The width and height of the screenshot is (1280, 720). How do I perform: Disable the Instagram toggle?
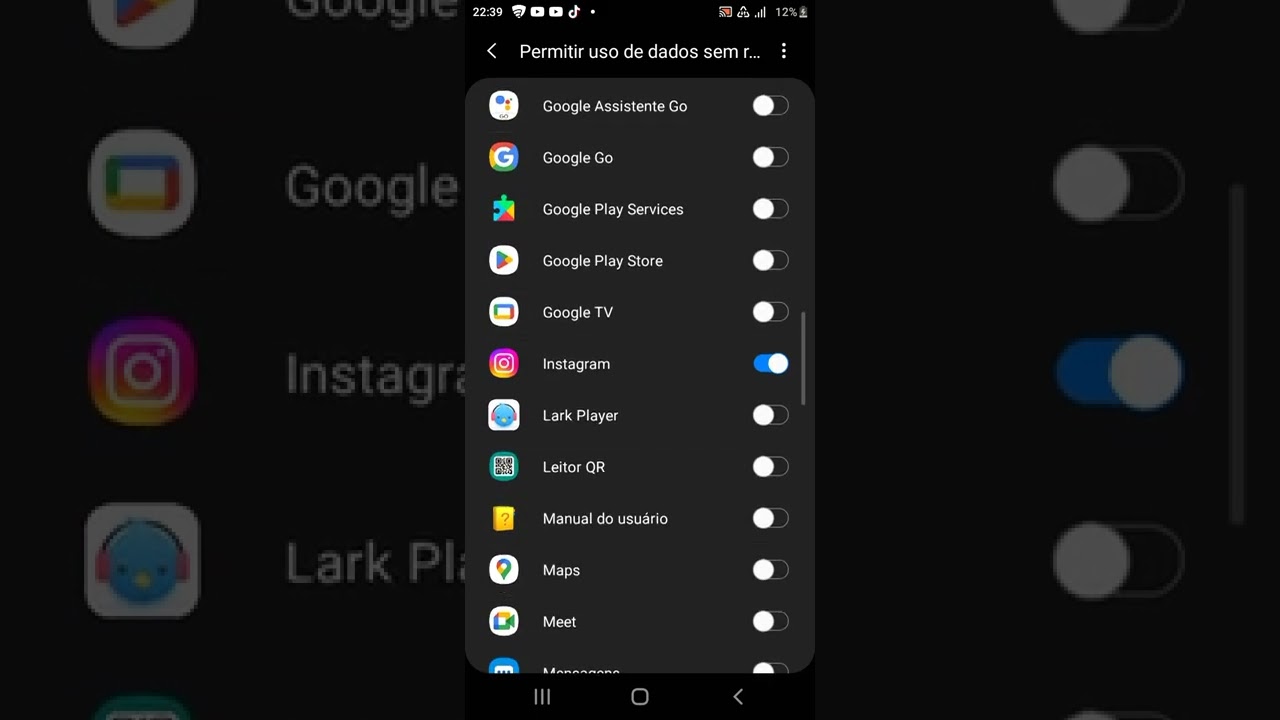coord(770,364)
